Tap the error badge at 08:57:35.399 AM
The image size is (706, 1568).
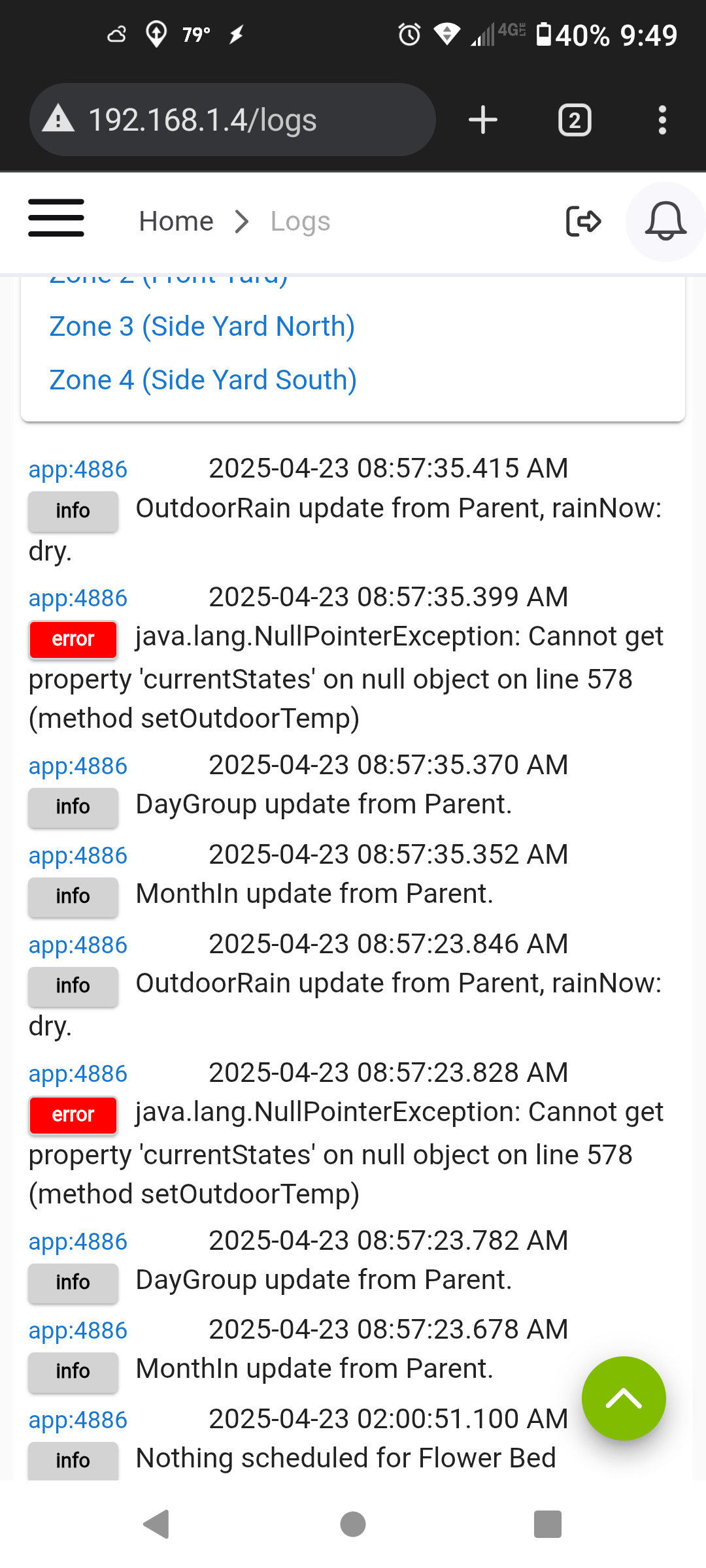pos(73,639)
